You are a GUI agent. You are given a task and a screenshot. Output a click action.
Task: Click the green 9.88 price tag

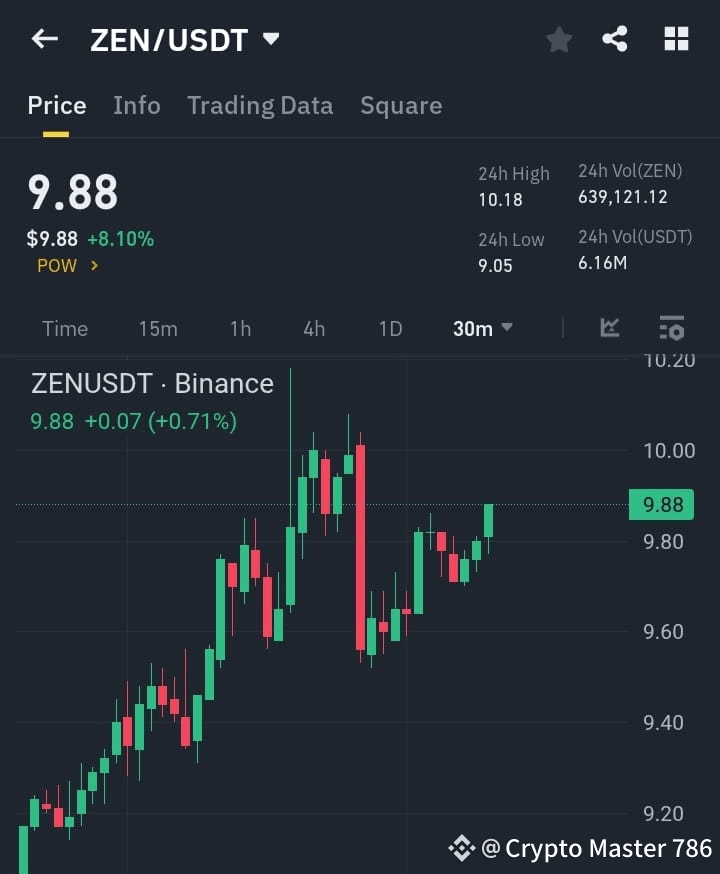coord(661,505)
